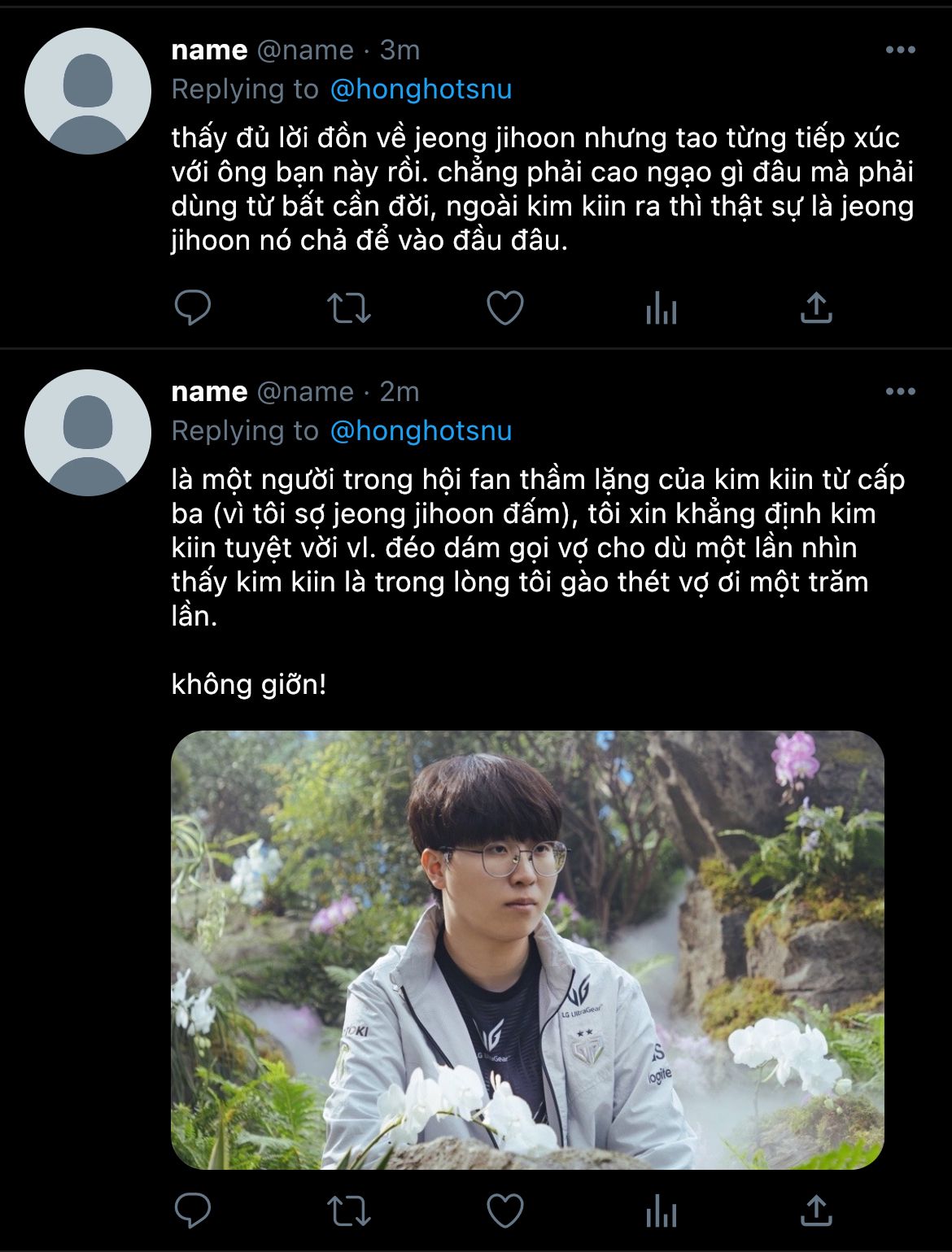952x1252 pixels.
Task: View analytics of the 2m tweet
Action: click(661, 1211)
